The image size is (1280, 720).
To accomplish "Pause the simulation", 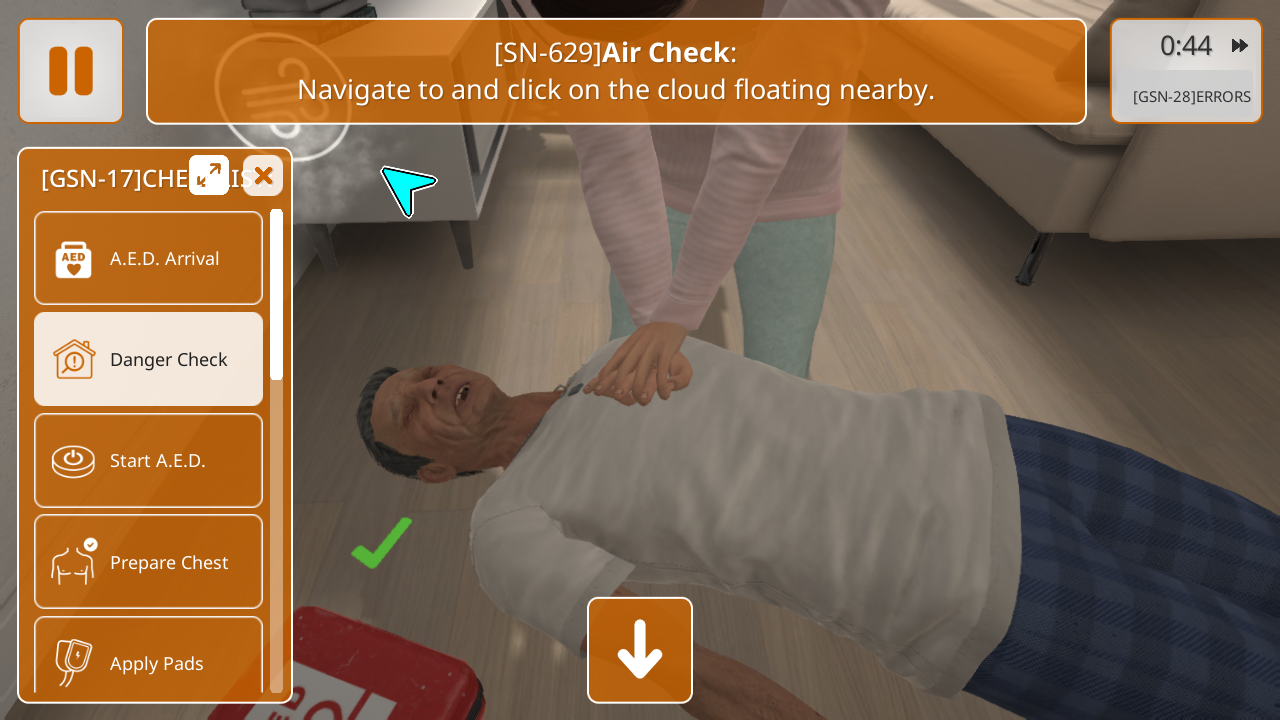I will pos(71,71).
